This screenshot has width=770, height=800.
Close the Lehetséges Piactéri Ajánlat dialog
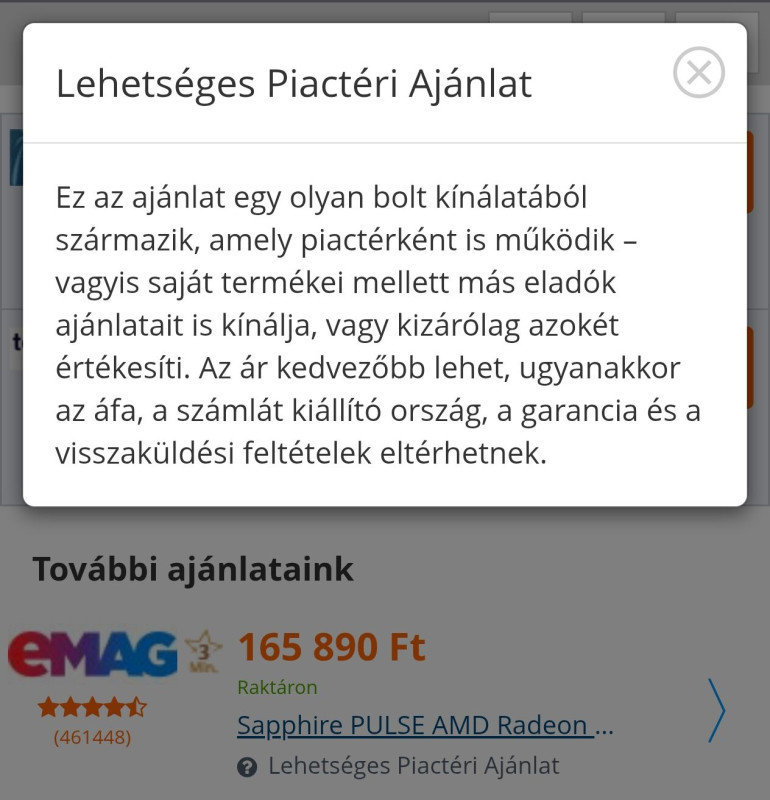(699, 73)
